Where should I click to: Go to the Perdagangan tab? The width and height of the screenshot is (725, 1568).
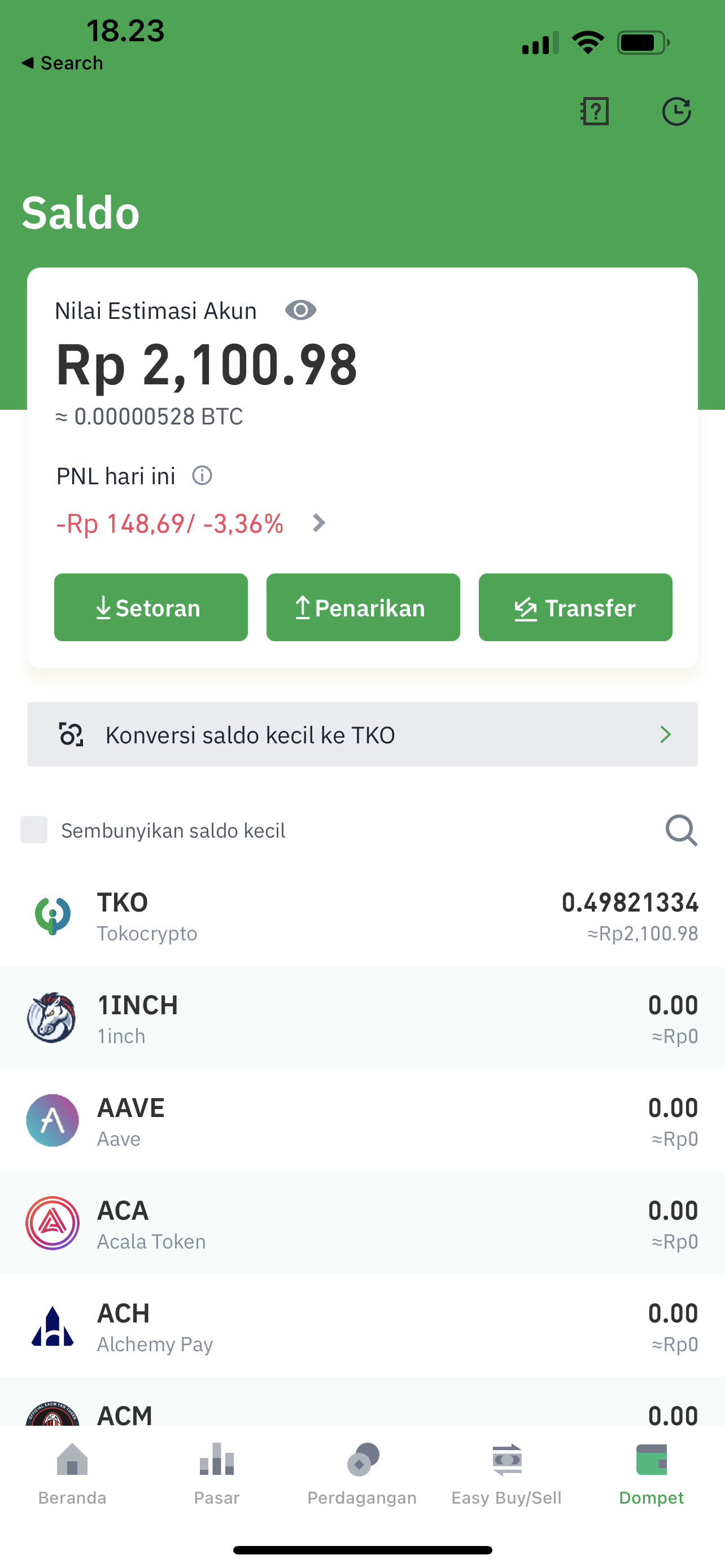click(x=362, y=1474)
